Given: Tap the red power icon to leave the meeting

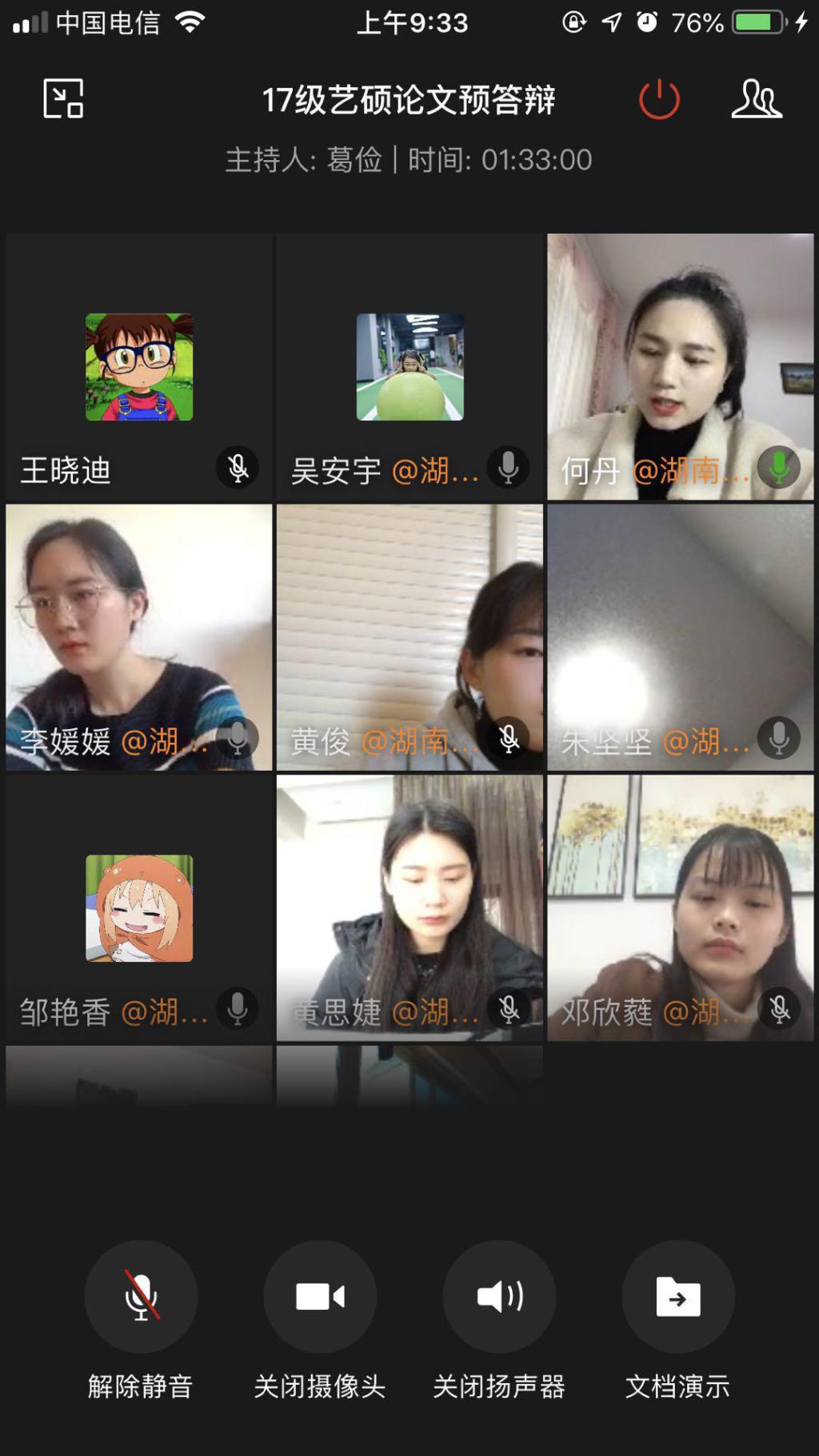Looking at the screenshot, I should click(x=659, y=99).
